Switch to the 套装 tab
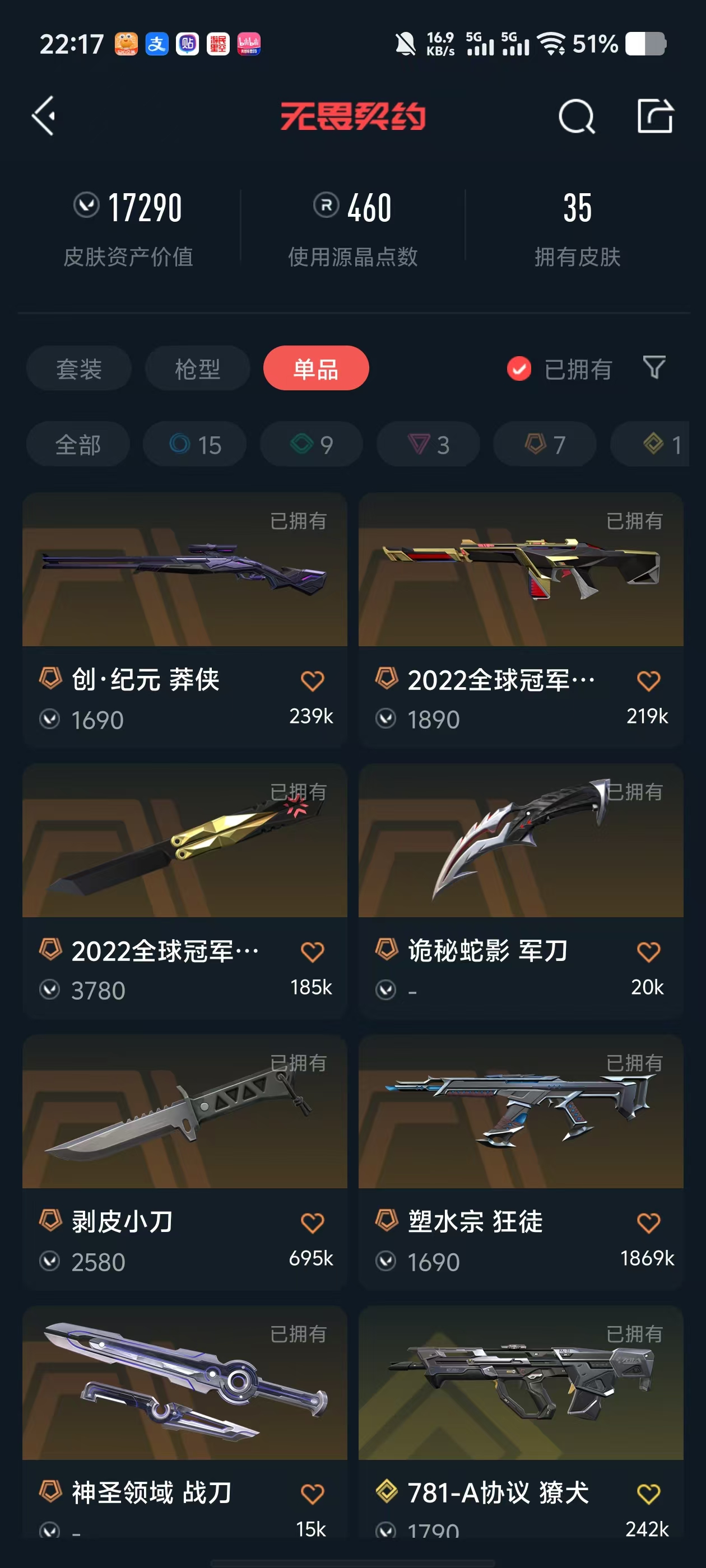Image resolution: width=706 pixels, height=1568 pixels. 78,369
